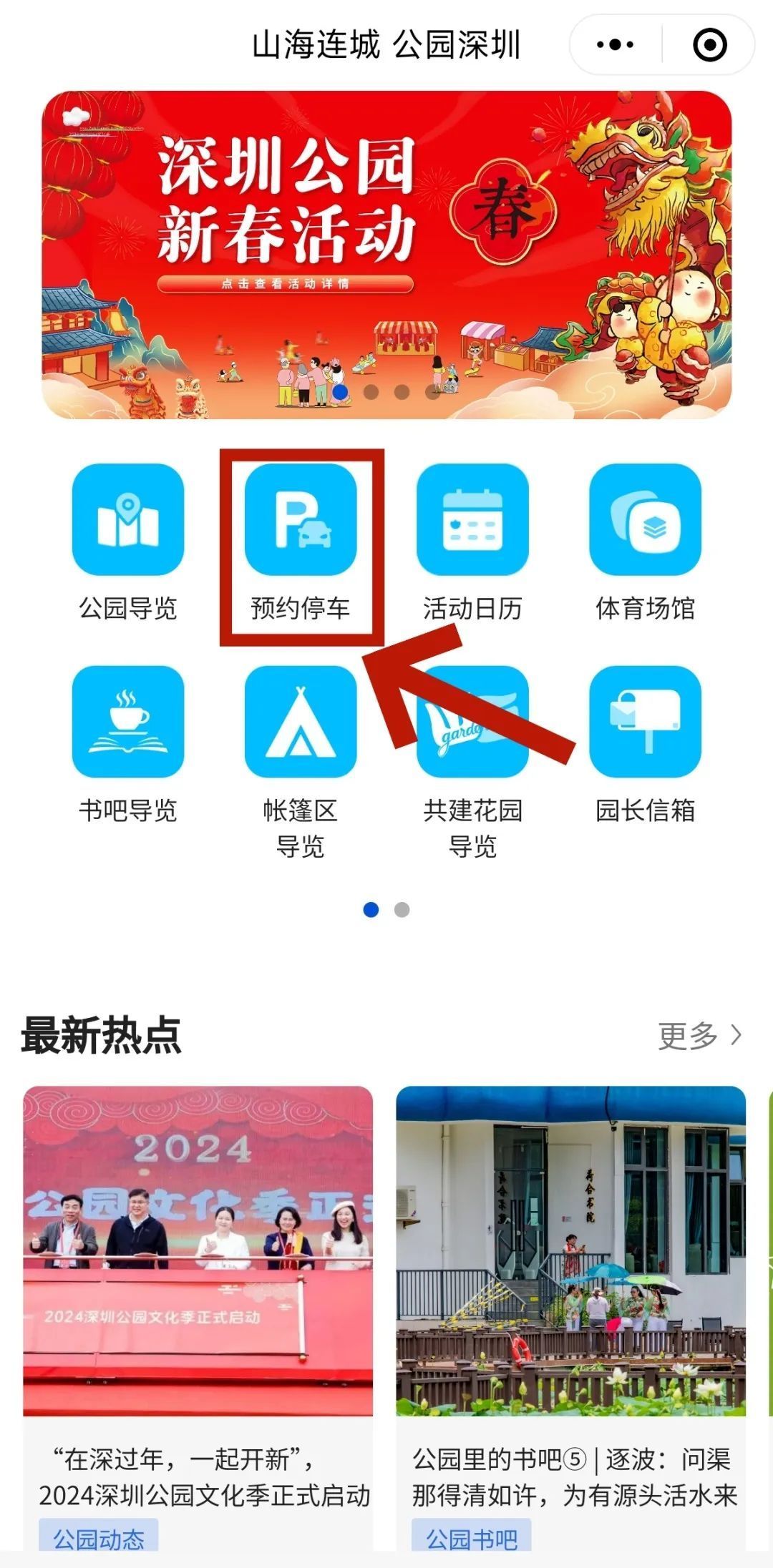Image resolution: width=773 pixels, height=1568 pixels.
Task: Close the mini program with the target icon
Action: (x=709, y=45)
